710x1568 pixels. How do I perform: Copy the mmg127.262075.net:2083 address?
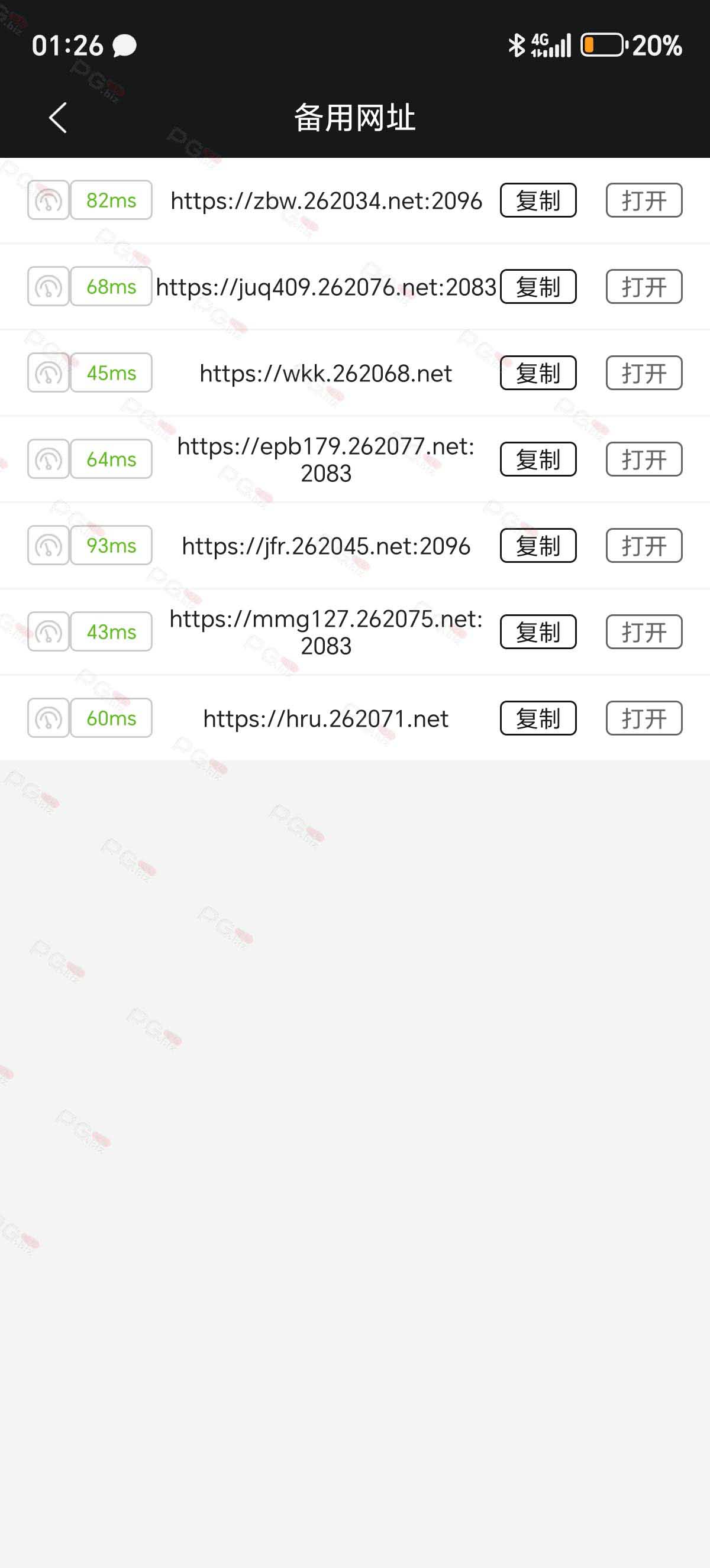538,633
